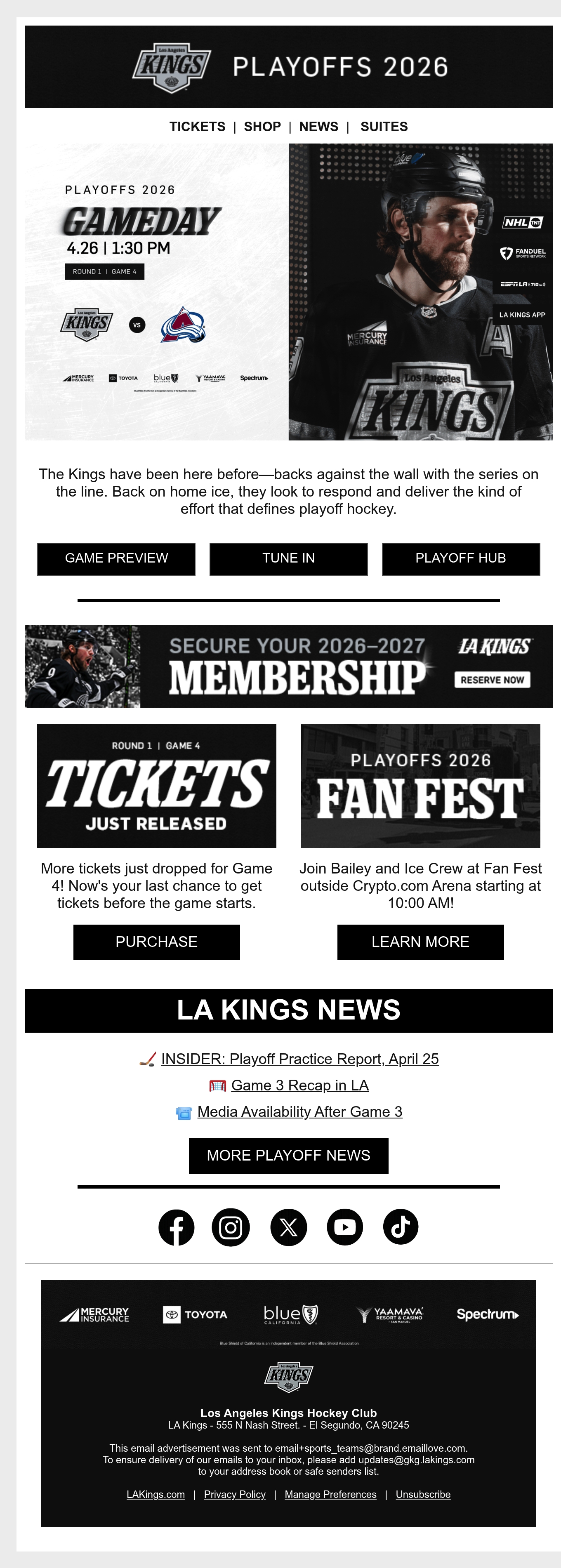Open the NEWS header link
Viewport: 561px width, 1568px height.
(x=318, y=127)
